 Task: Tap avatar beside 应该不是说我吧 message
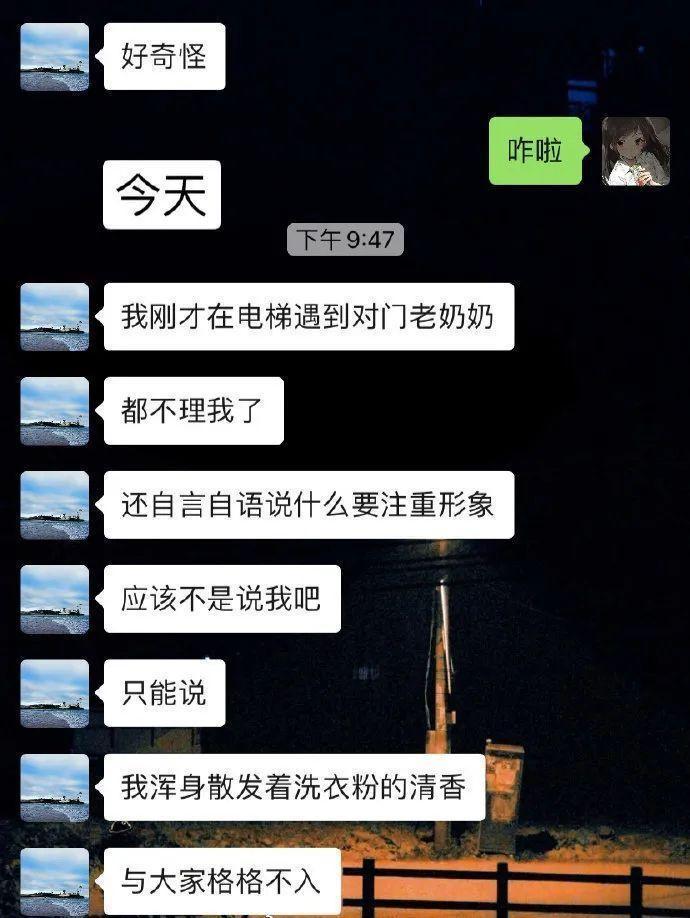pos(54,599)
